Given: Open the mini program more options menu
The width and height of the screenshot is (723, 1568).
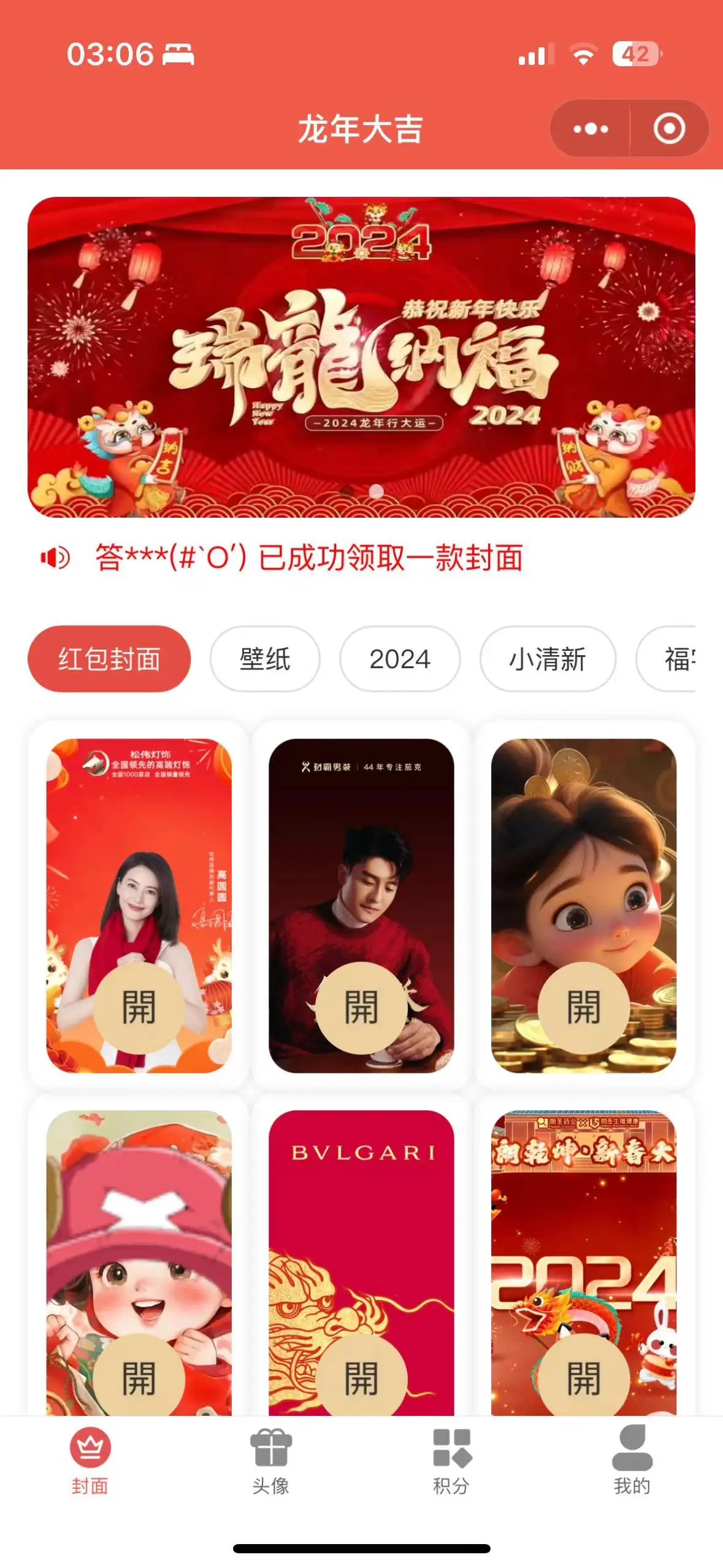Looking at the screenshot, I should pyautogui.click(x=590, y=129).
